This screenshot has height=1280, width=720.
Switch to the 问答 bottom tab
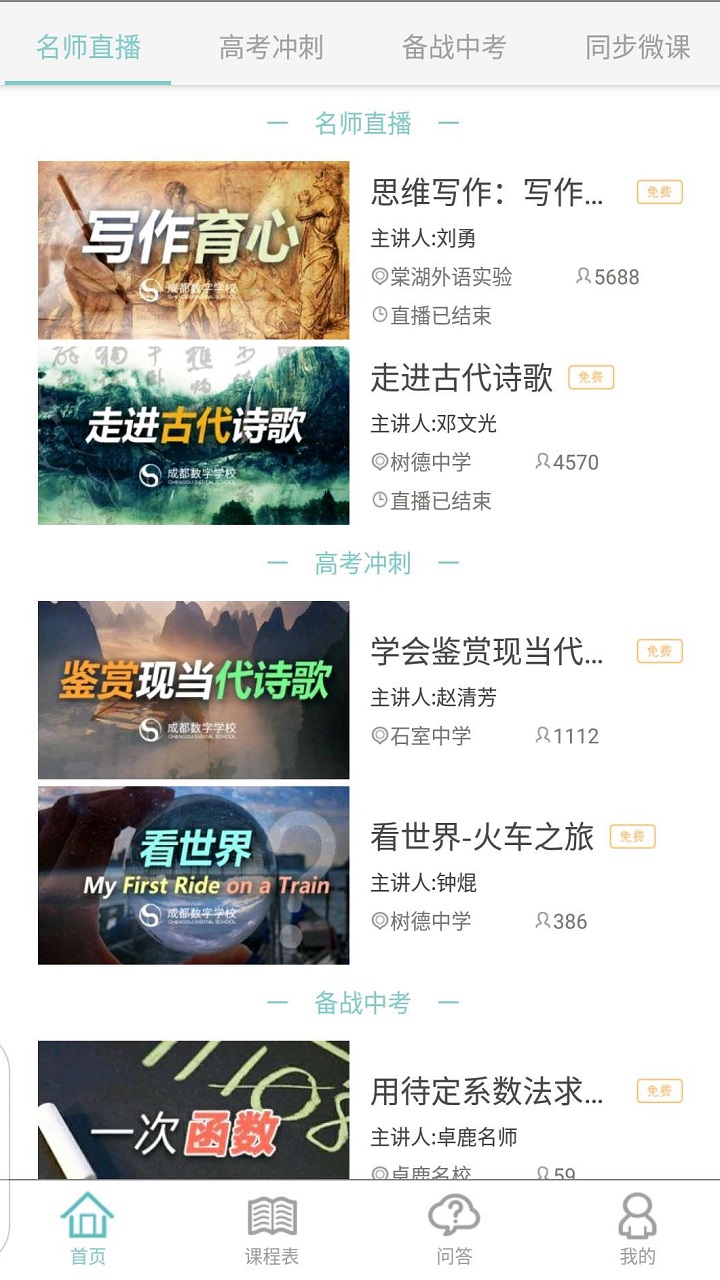pyautogui.click(x=454, y=1230)
